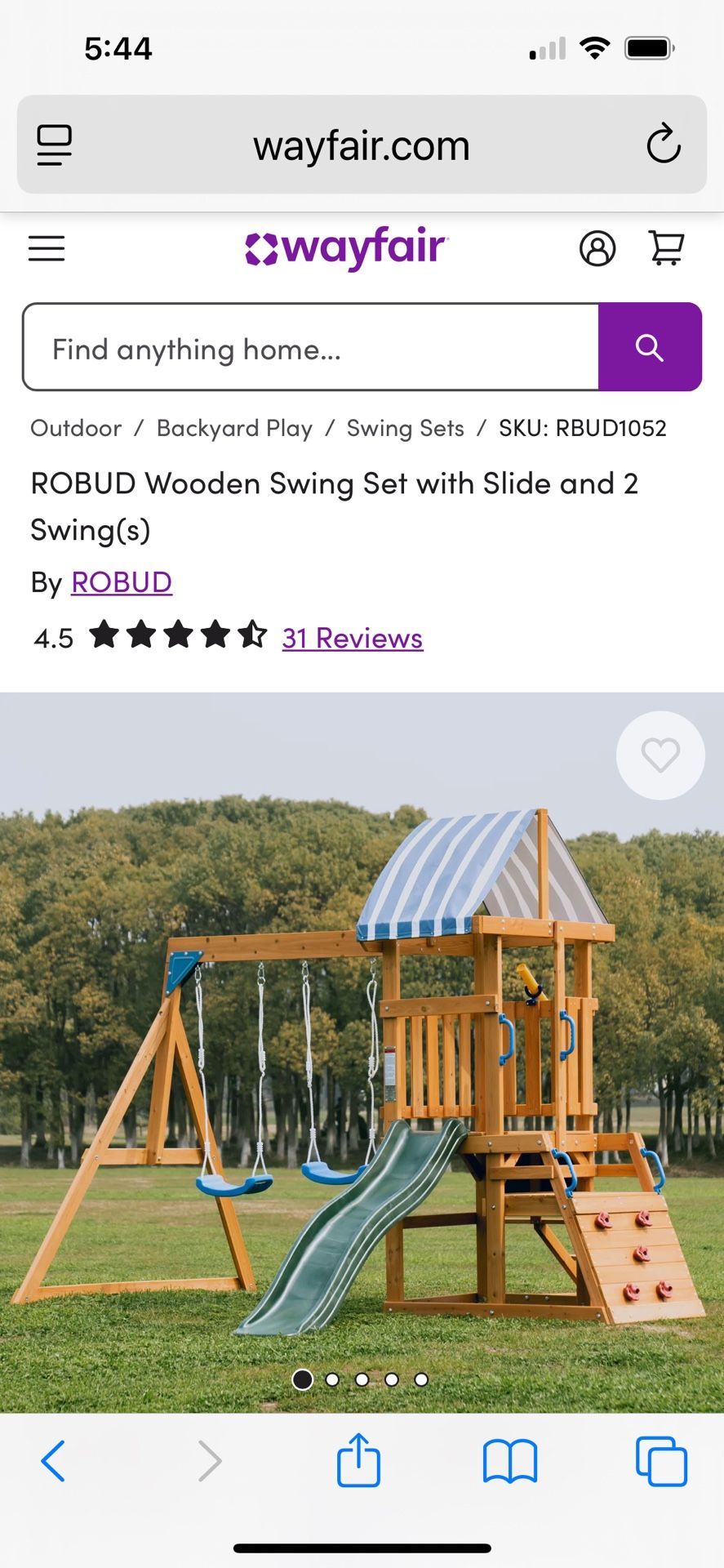Open the hamburger navigation menu
Image resolution: width=724 pixels, height=1568 pixels.
coord(46,248)
